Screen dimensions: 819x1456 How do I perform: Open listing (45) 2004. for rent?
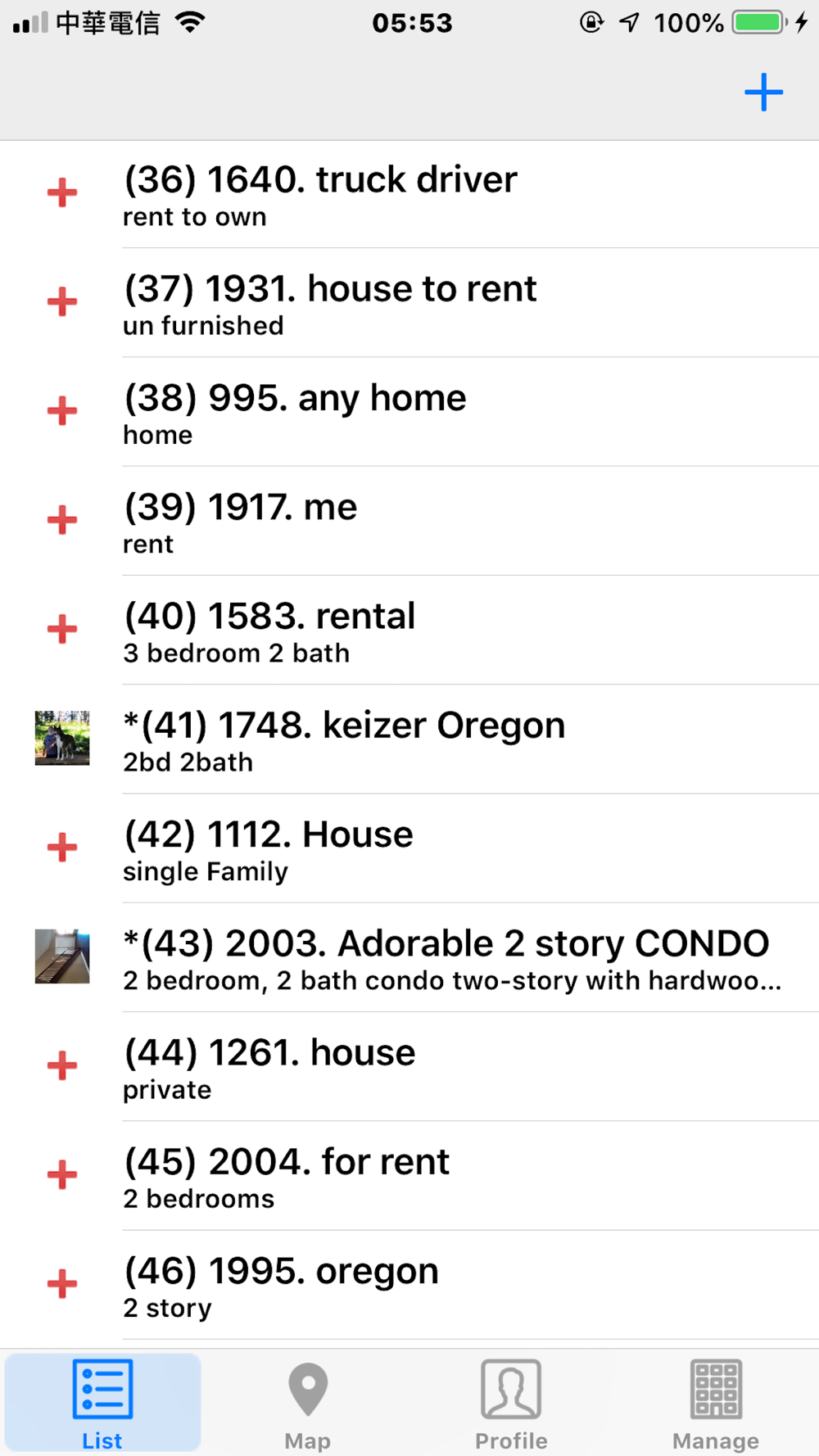(409, 1177)
